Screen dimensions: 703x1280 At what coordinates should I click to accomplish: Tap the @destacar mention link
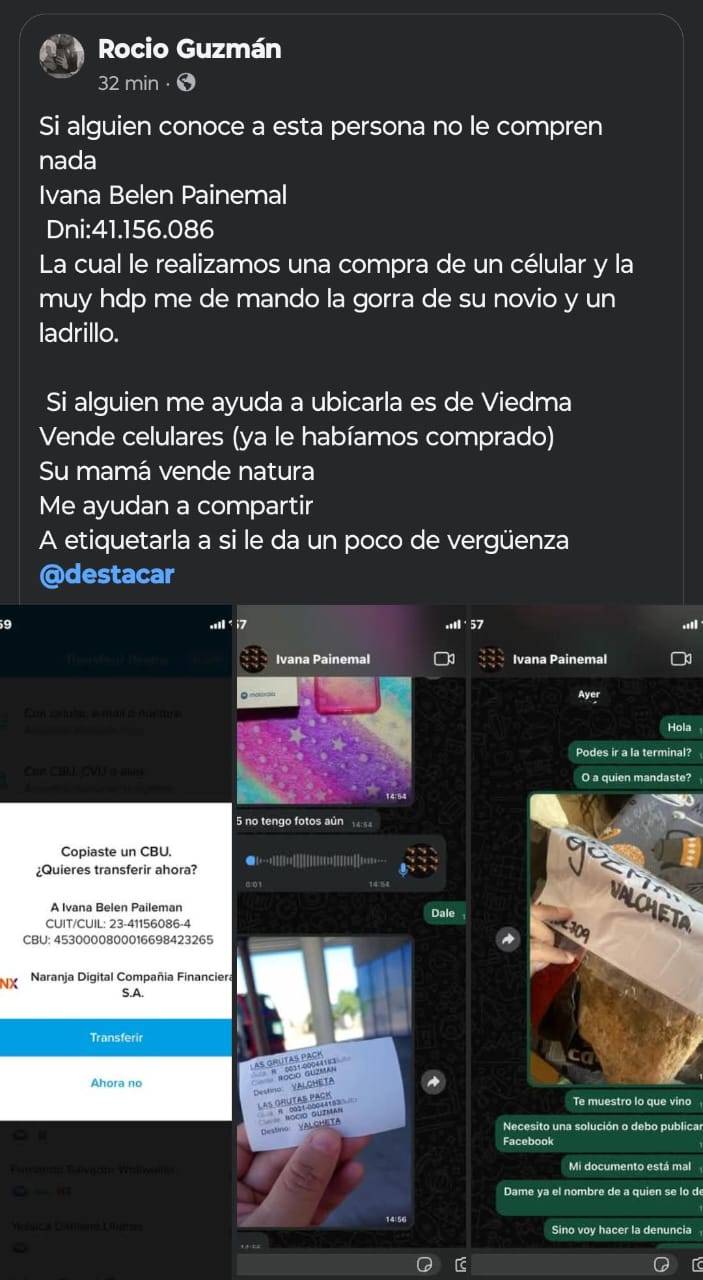pyautogui.click(x=107, y=575)
